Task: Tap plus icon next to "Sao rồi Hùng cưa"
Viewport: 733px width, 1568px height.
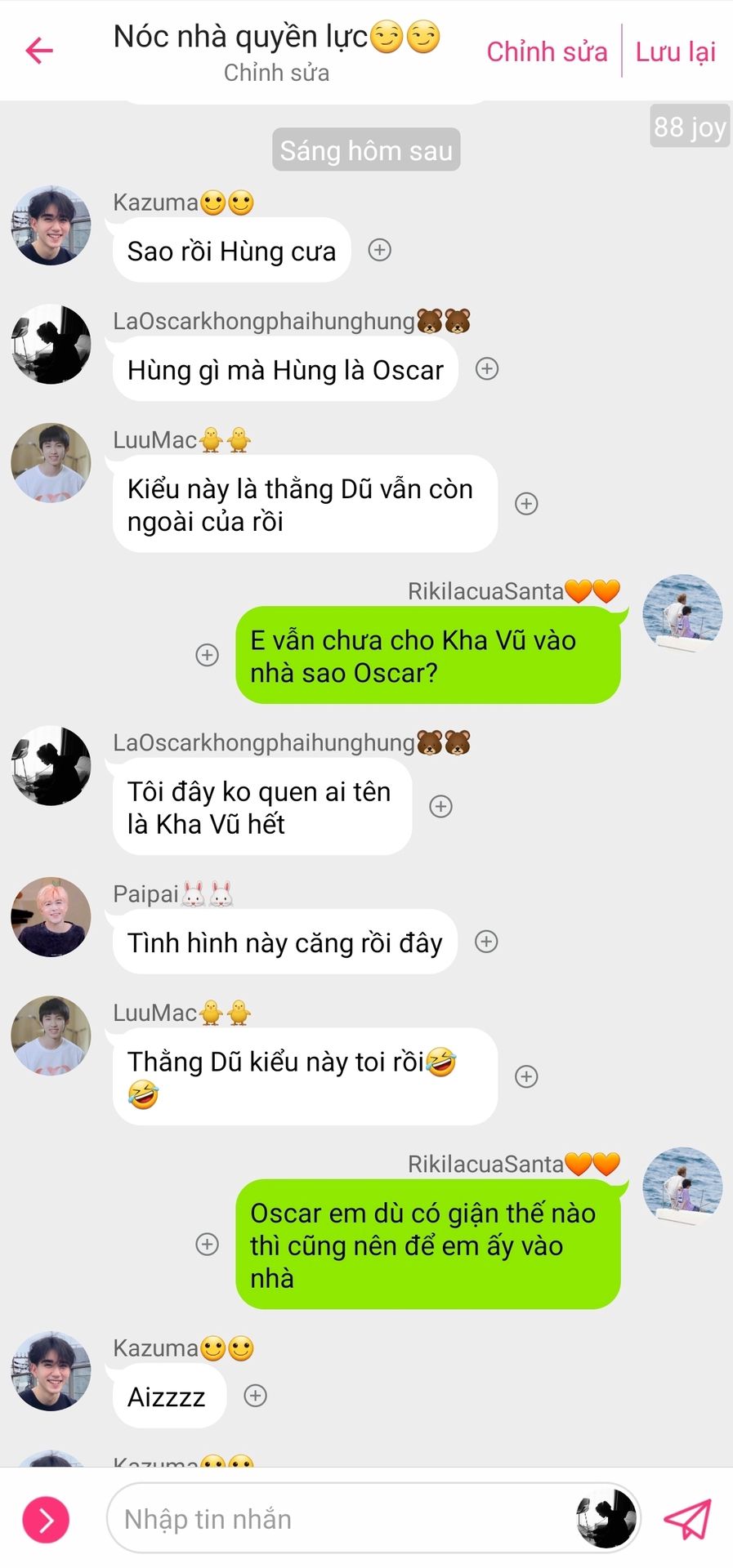Action: 379,250
